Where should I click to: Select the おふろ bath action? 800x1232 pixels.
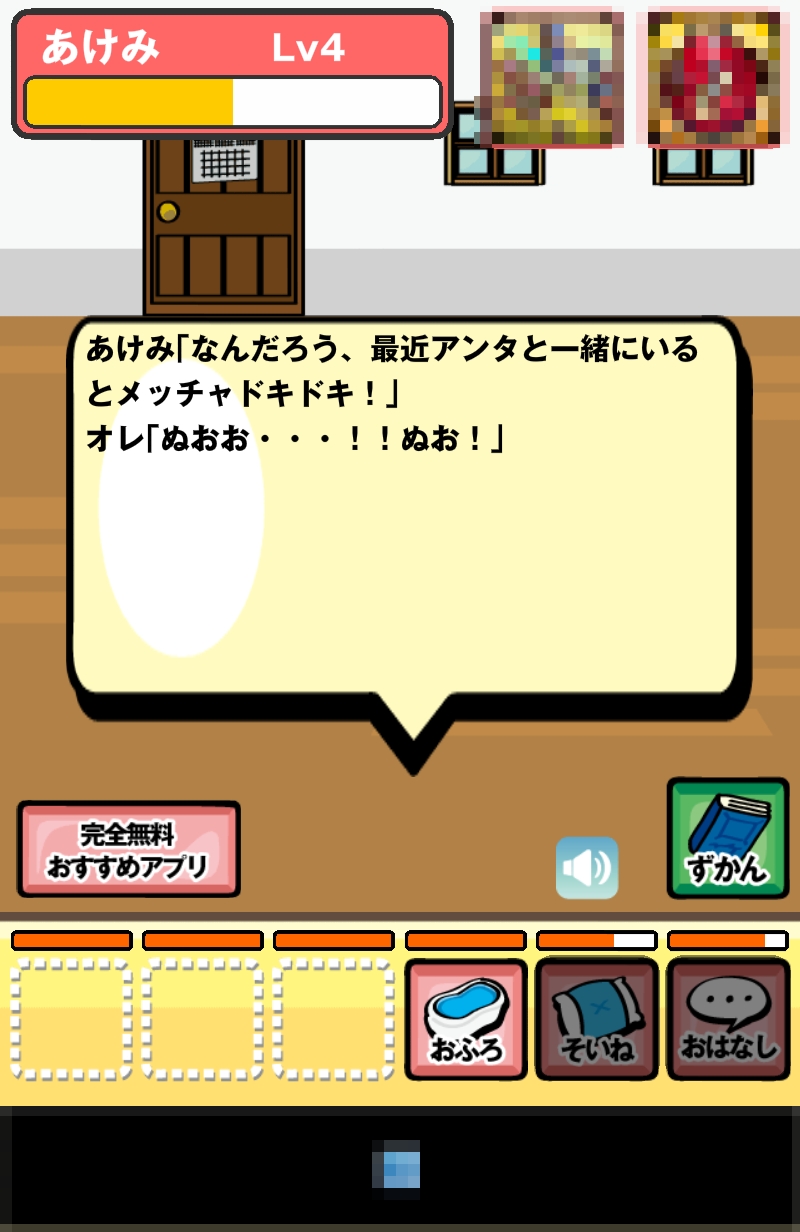465,1019
